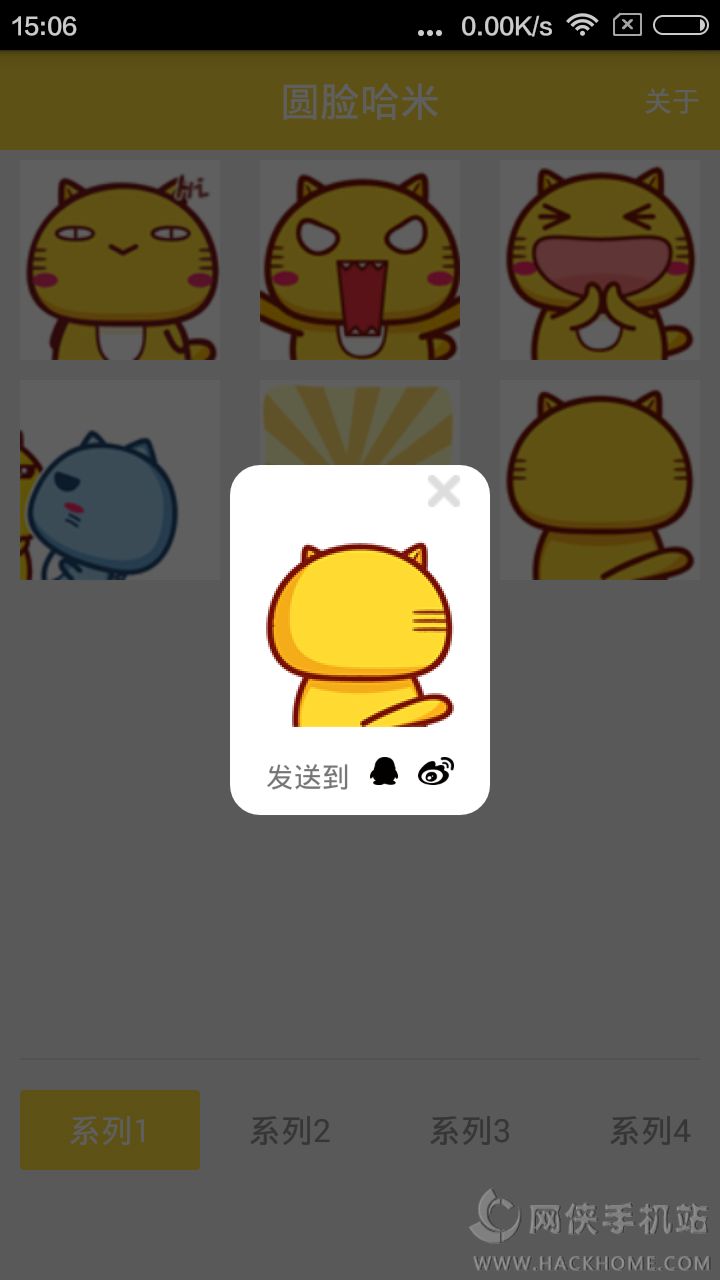The image size is (720, 1280).
Task: Switch to the 系列2 tab
Action: point(290,1131)
